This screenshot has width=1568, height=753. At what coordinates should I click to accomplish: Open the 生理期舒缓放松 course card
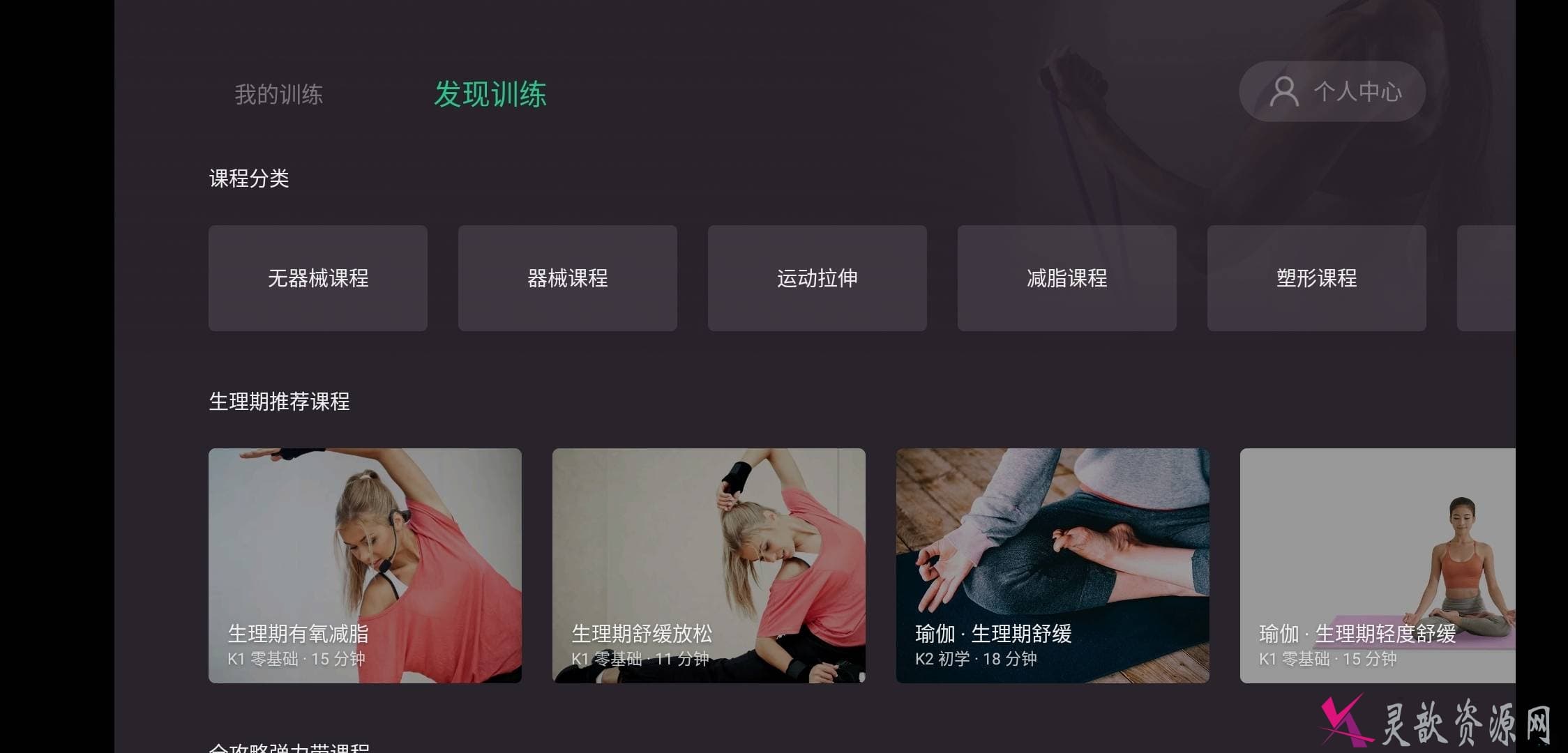(x=709, y=565)
